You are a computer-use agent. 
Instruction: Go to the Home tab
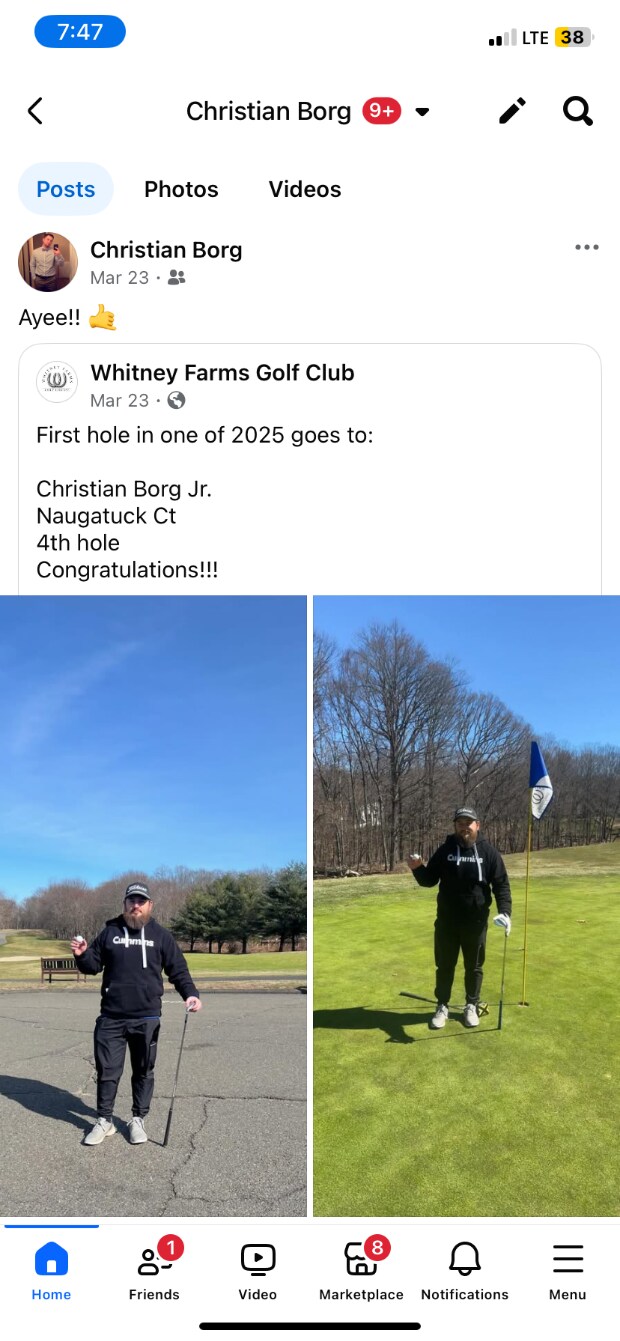(51, 1270)
